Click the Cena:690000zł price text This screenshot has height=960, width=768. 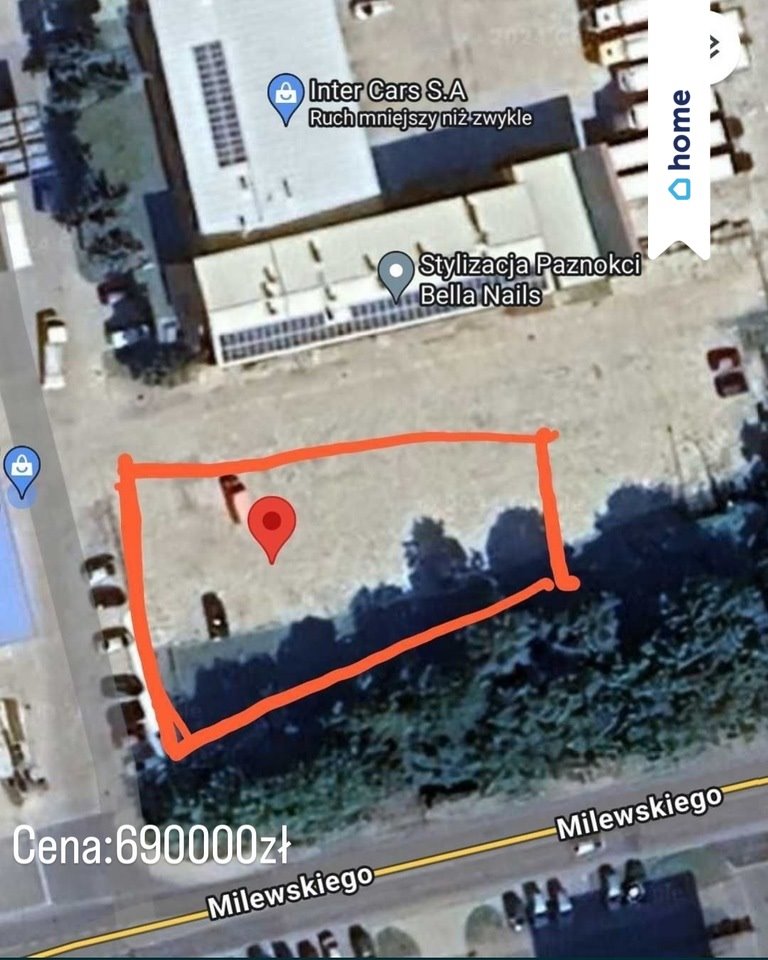[x=148, y=845]
